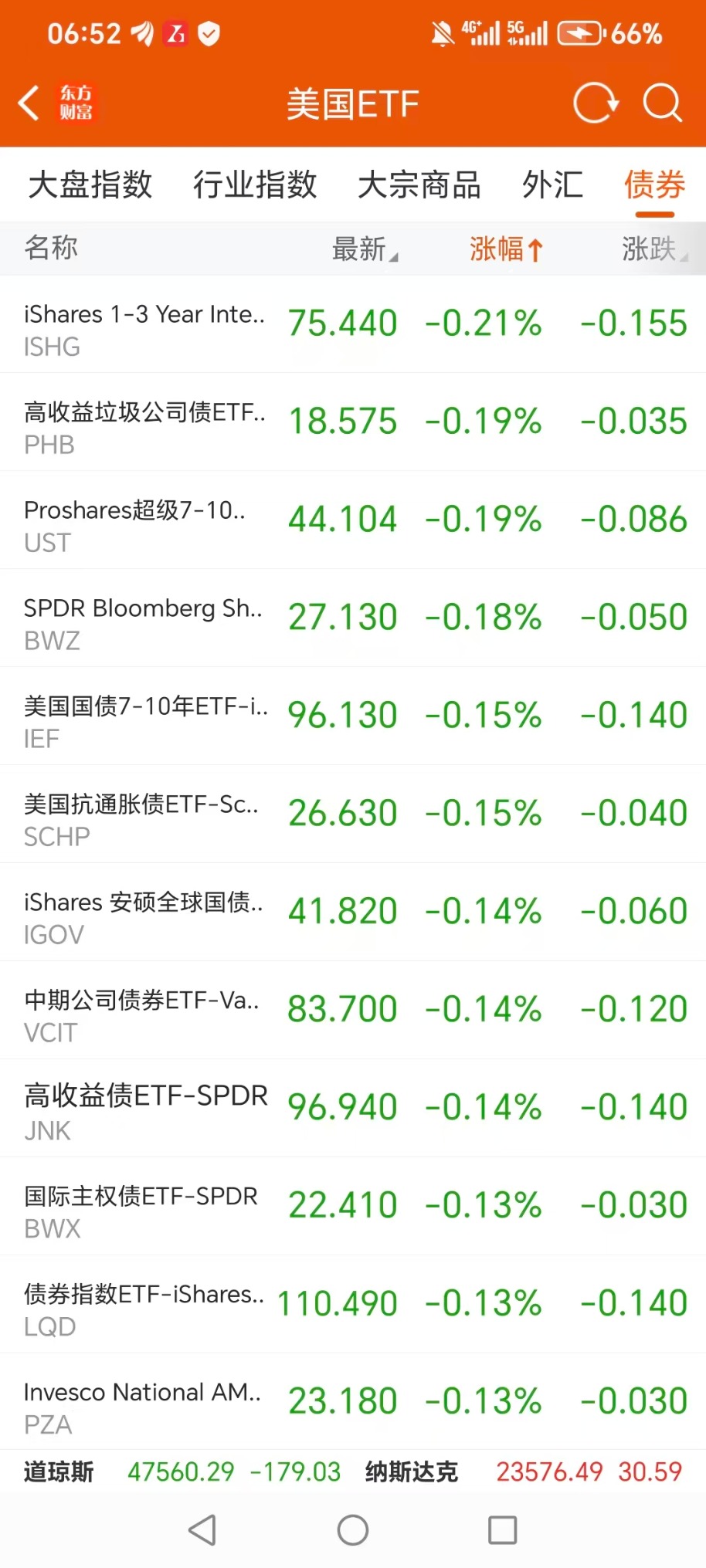This screenshot has width=706, height=1568.
Task: Open the 外汇 tab
Action: 552,185
